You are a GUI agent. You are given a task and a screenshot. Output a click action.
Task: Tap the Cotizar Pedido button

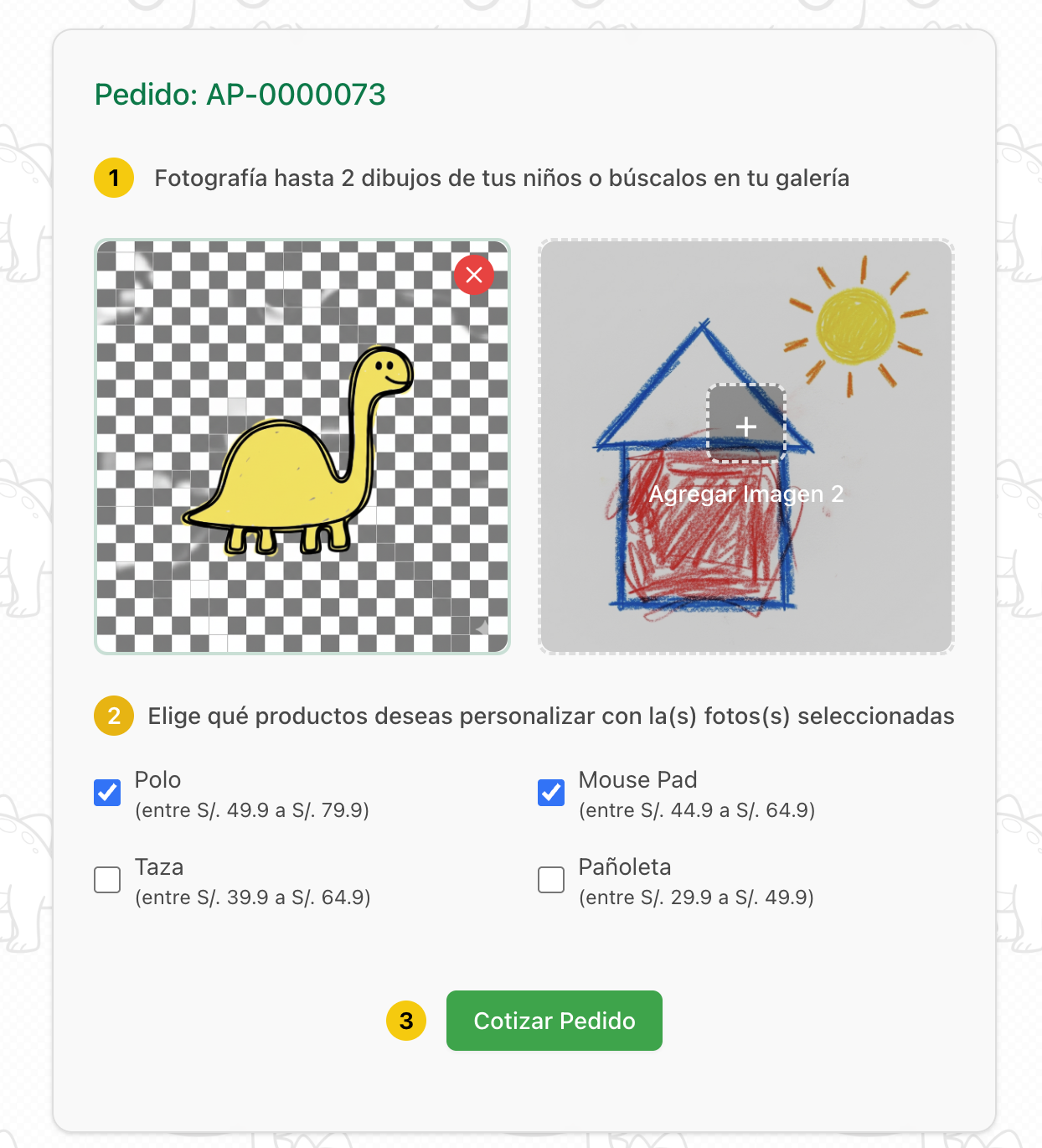(x=554, y=1021)
